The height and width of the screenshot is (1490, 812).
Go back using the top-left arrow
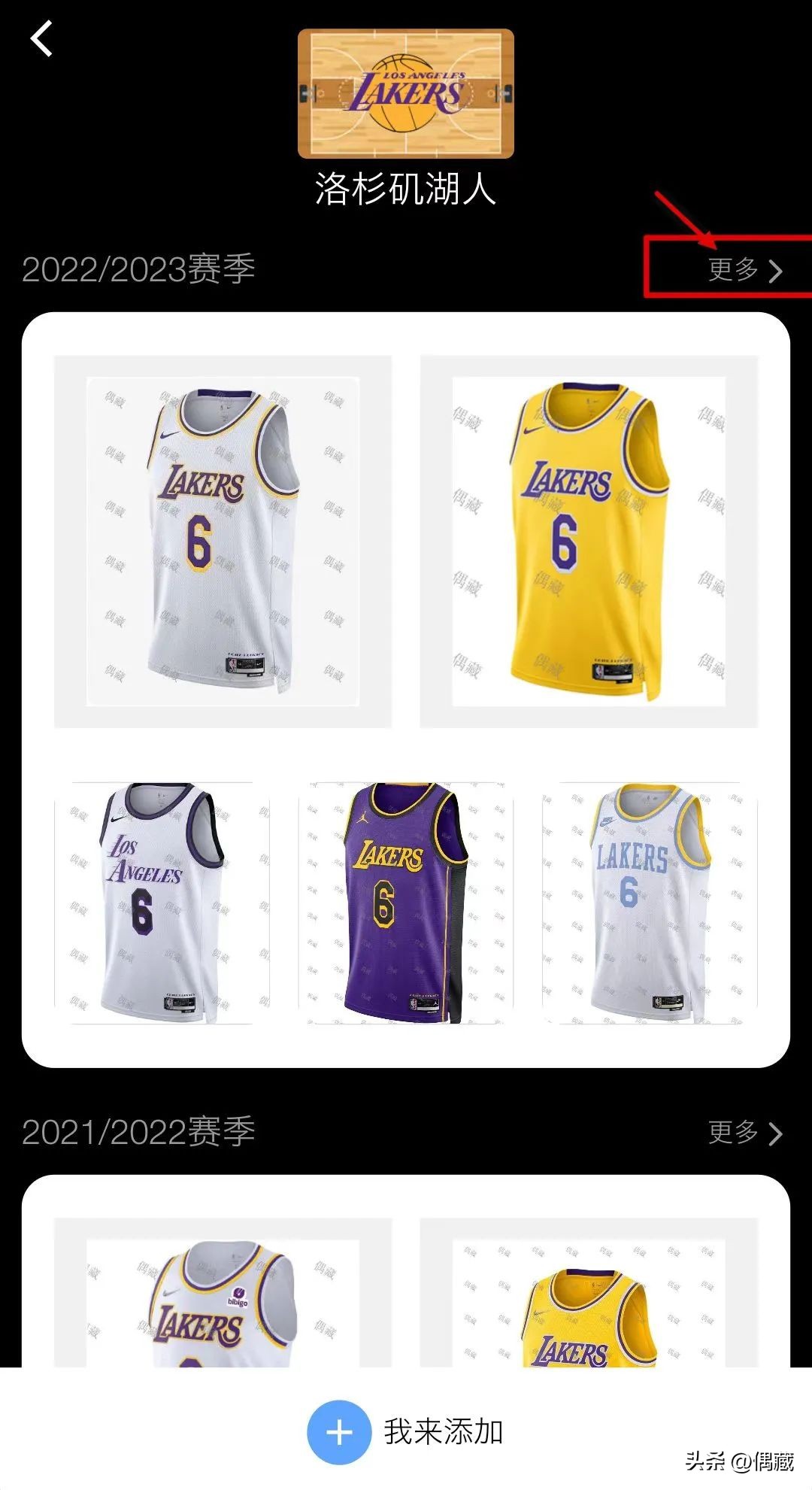[x=42, y=38]
